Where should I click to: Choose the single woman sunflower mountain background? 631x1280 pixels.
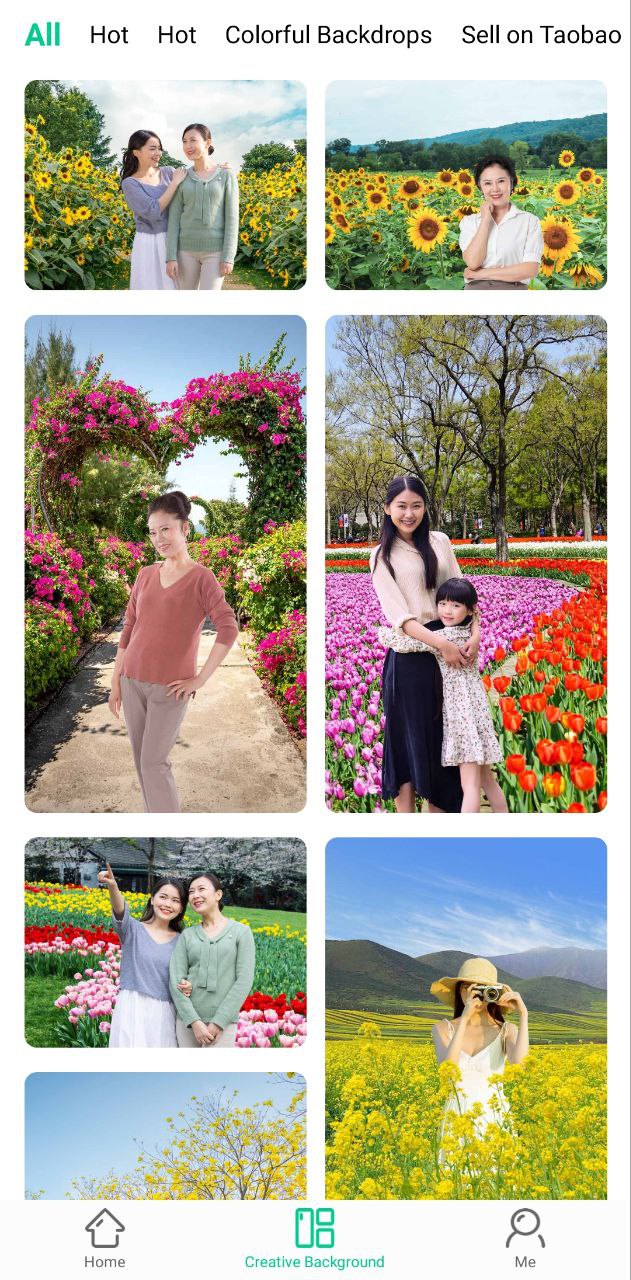click(x=466, y=185)
